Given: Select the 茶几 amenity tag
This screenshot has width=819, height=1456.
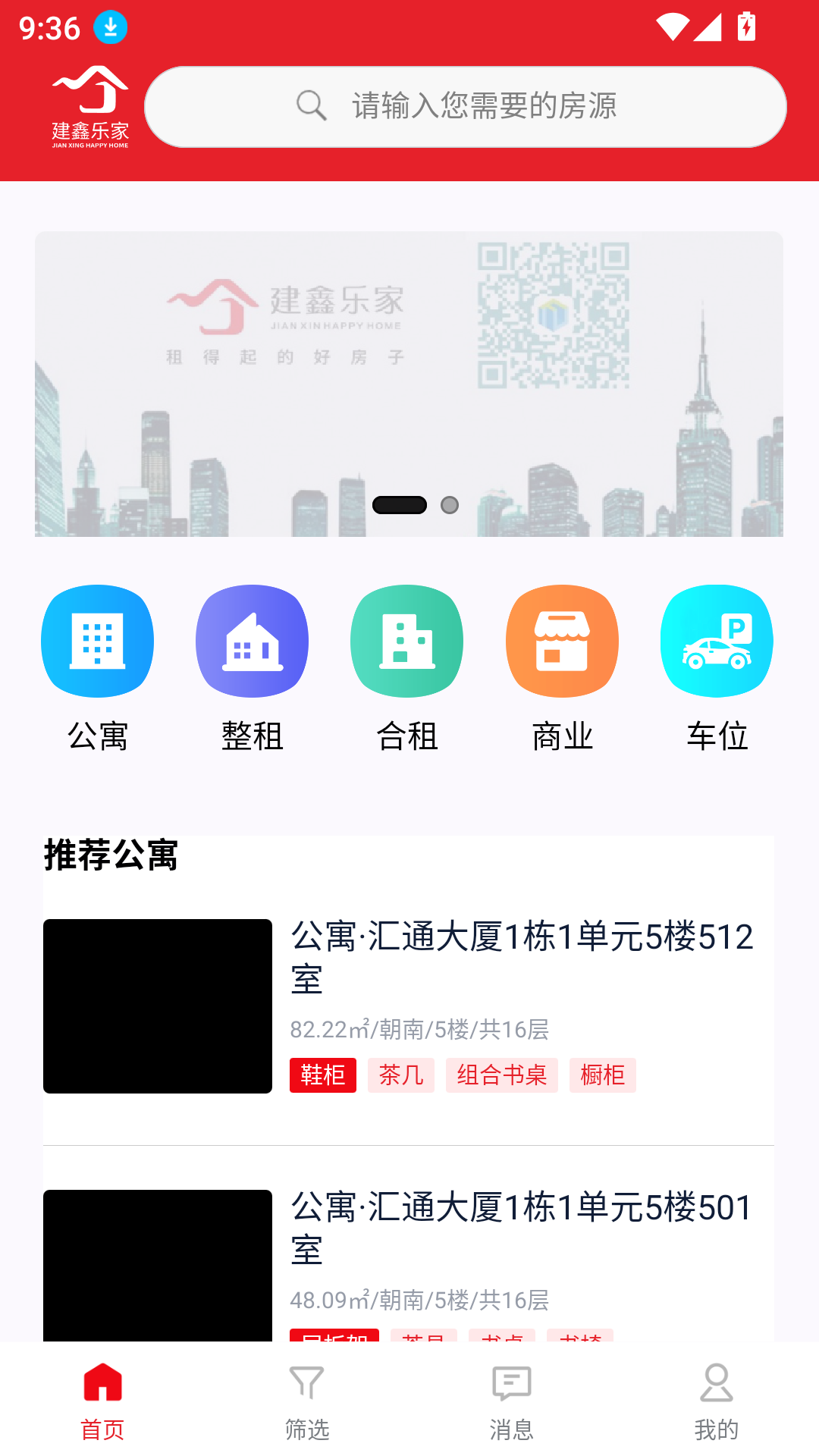Looking at the screenshot, I should point(401,1075).
